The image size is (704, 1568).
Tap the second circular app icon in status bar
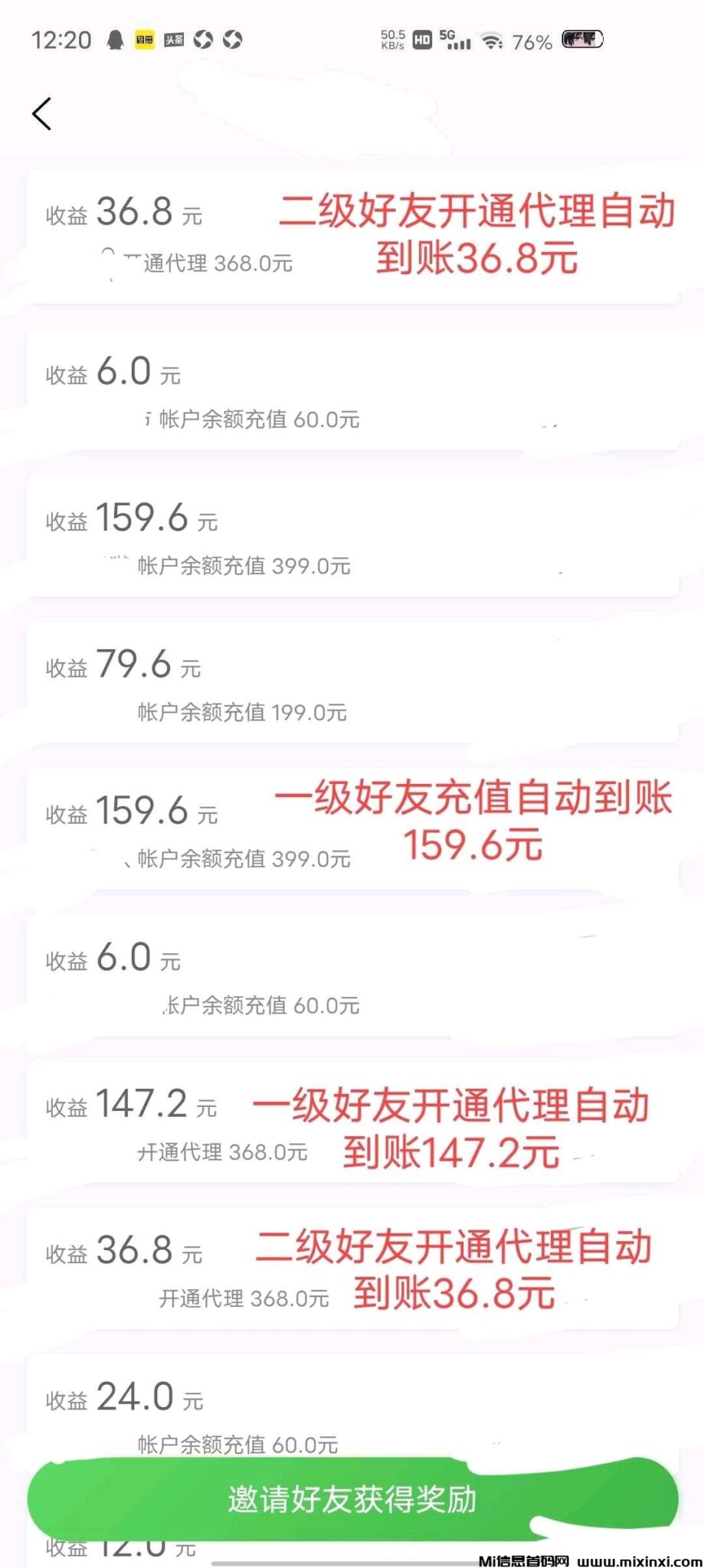point(232,40)
